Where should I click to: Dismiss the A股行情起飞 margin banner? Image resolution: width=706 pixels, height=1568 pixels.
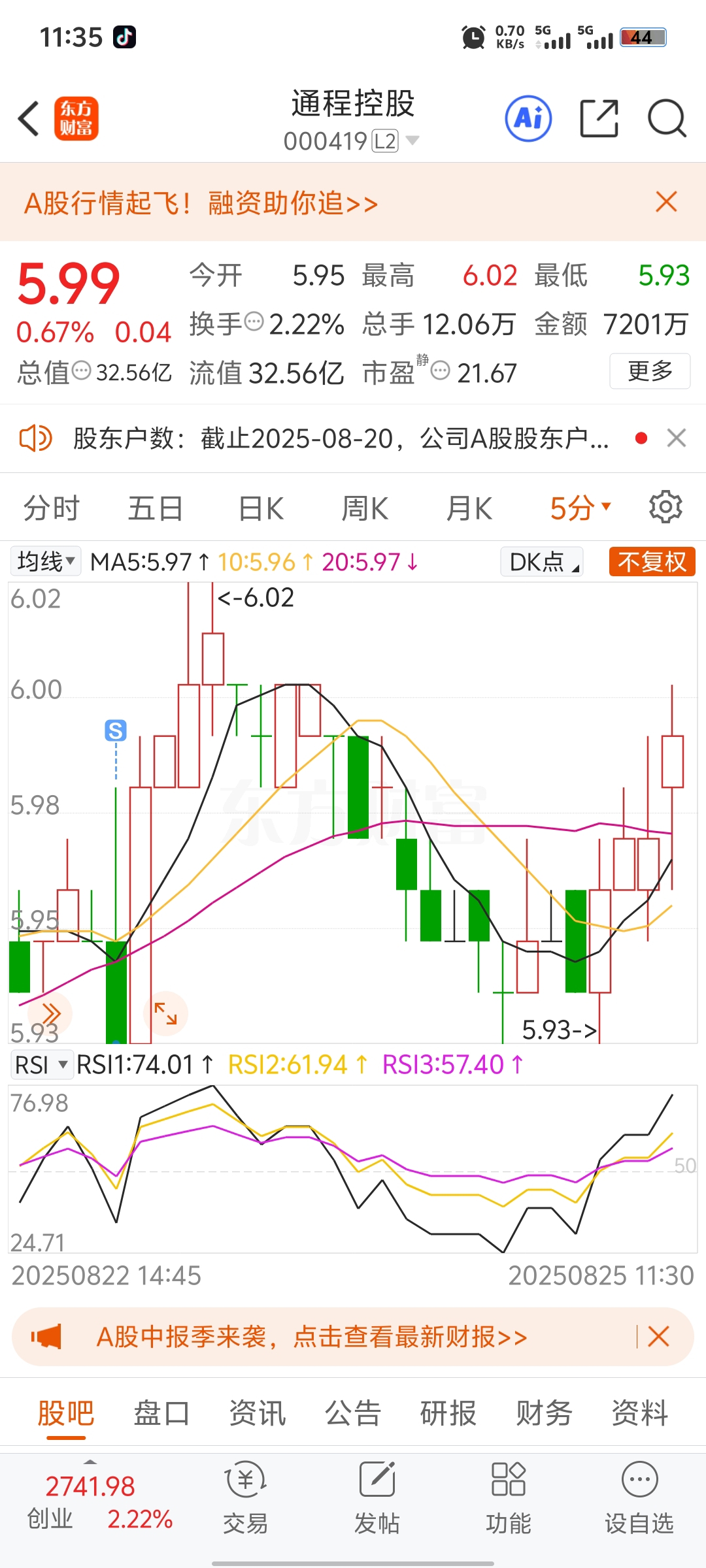[666, 202]
